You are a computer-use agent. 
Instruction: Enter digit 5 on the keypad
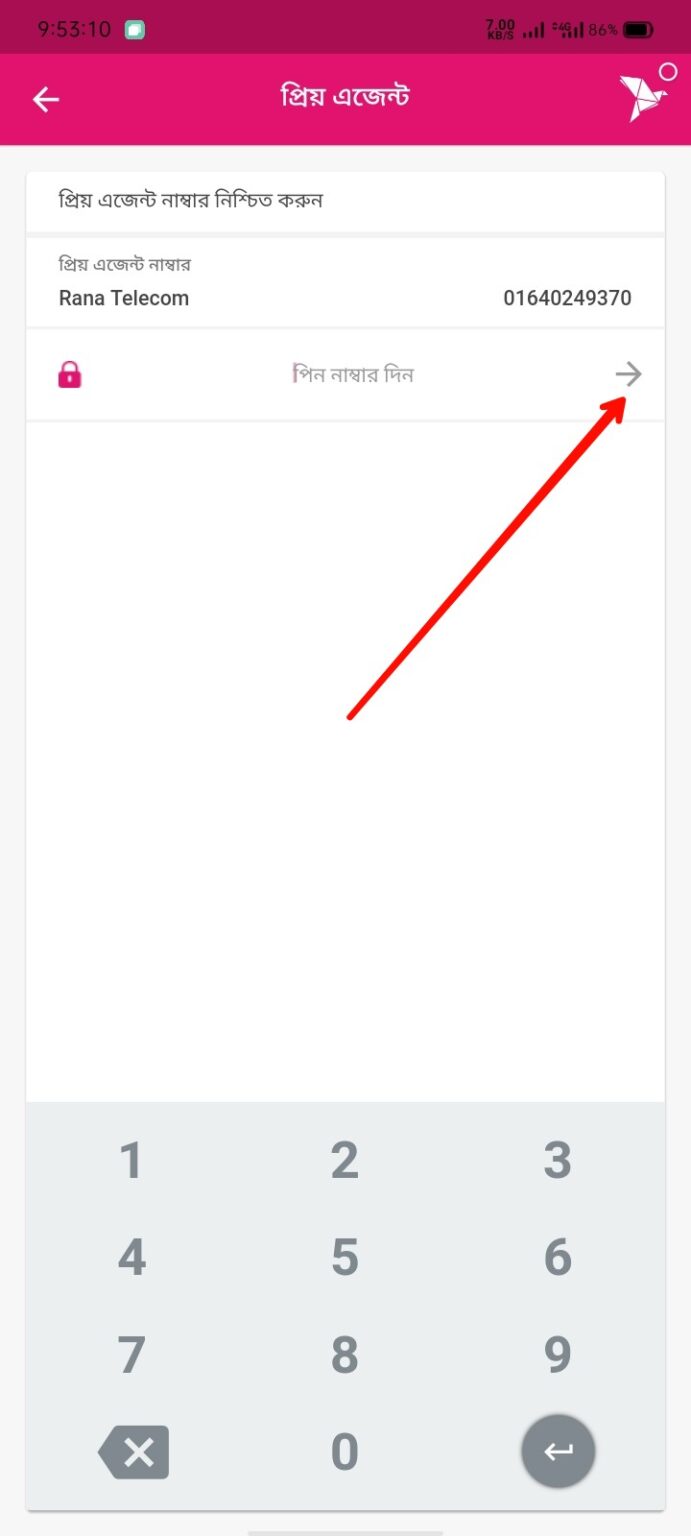[345, 1257]
